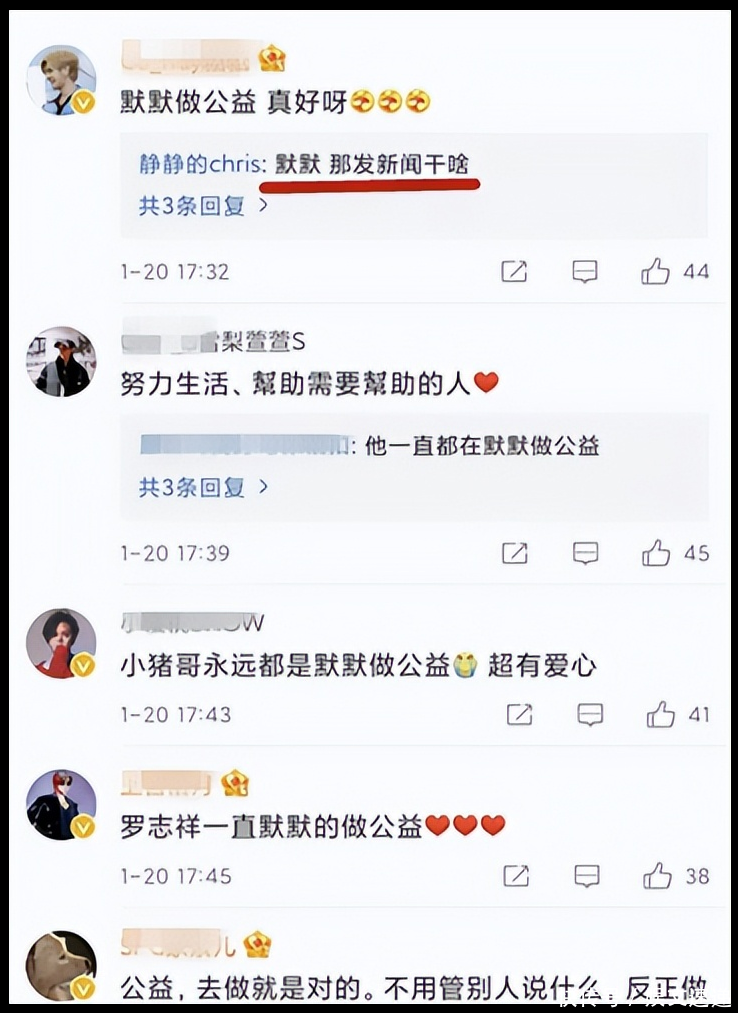738x1013 pixels.
Task: Repost the comment posted at 1-20 17:32
Action: pos(514,271)
